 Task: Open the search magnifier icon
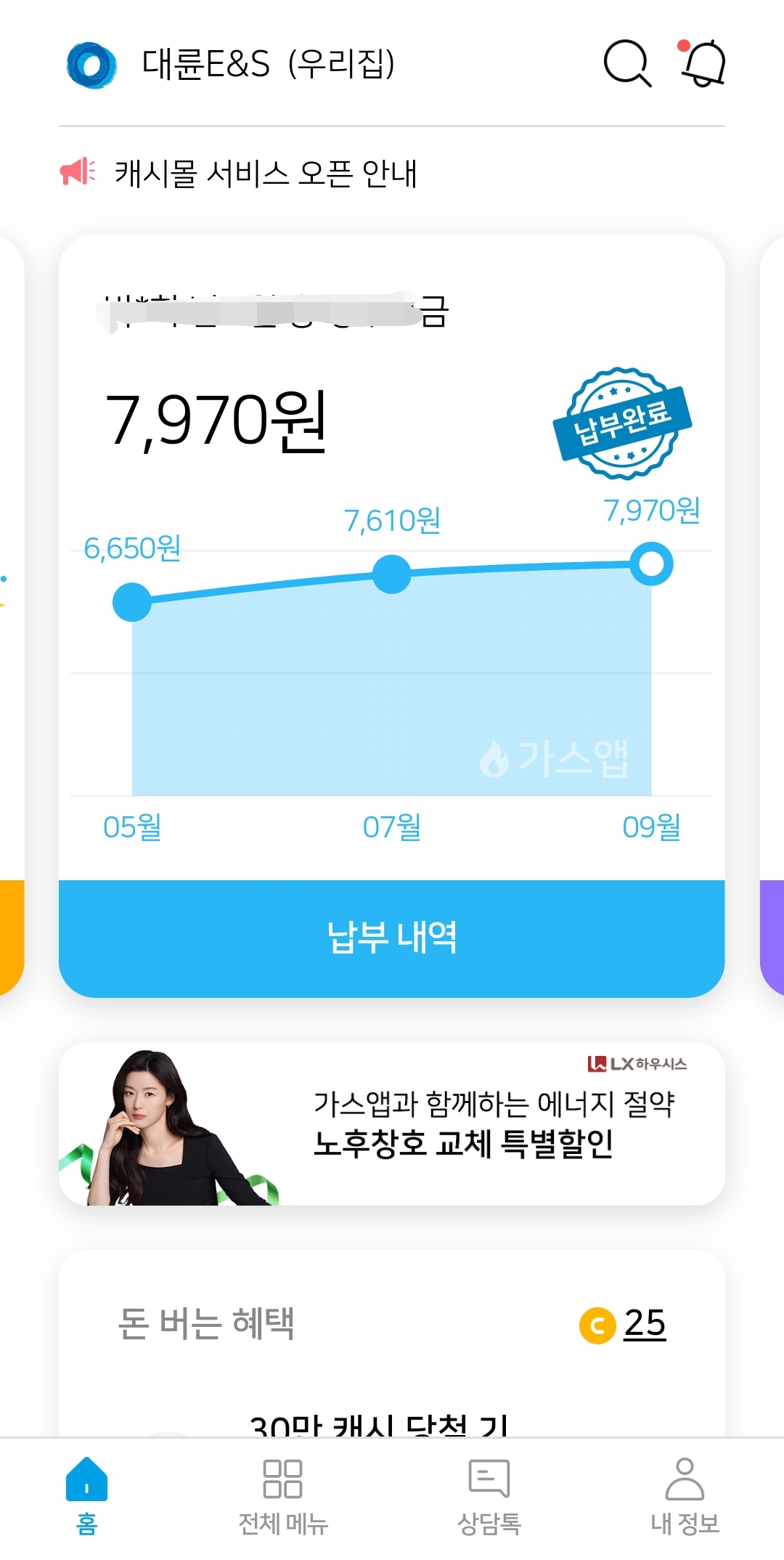point(627,63)
